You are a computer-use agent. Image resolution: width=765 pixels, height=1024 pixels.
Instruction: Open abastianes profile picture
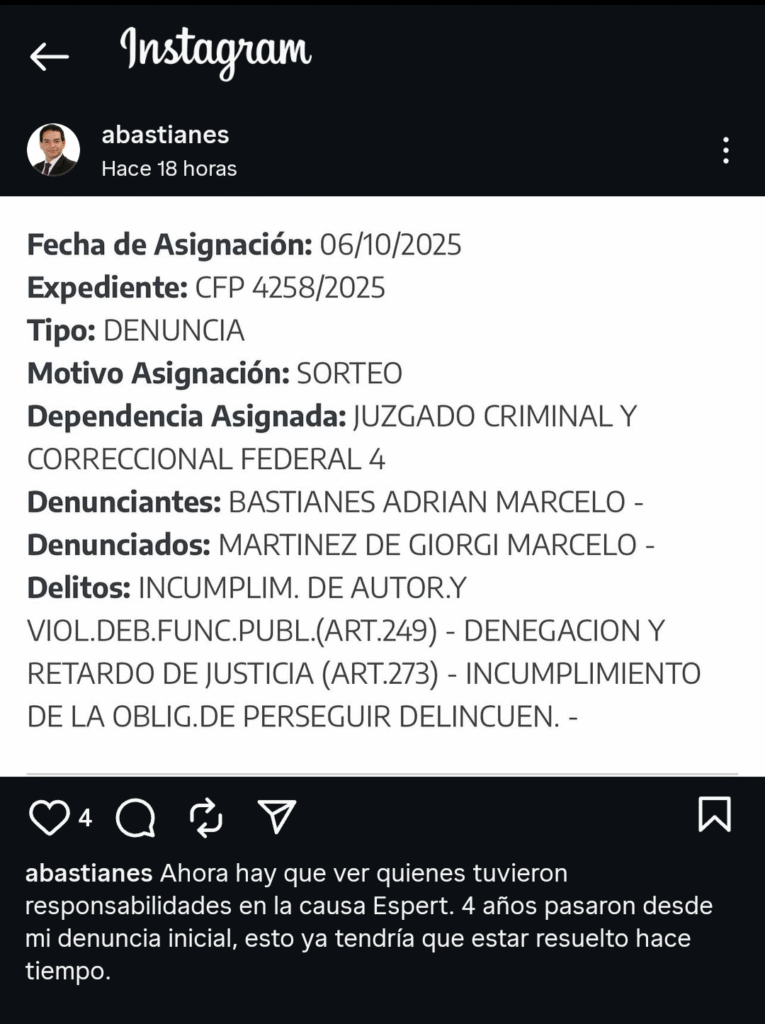pyautogui.click(x=53, y=150)
